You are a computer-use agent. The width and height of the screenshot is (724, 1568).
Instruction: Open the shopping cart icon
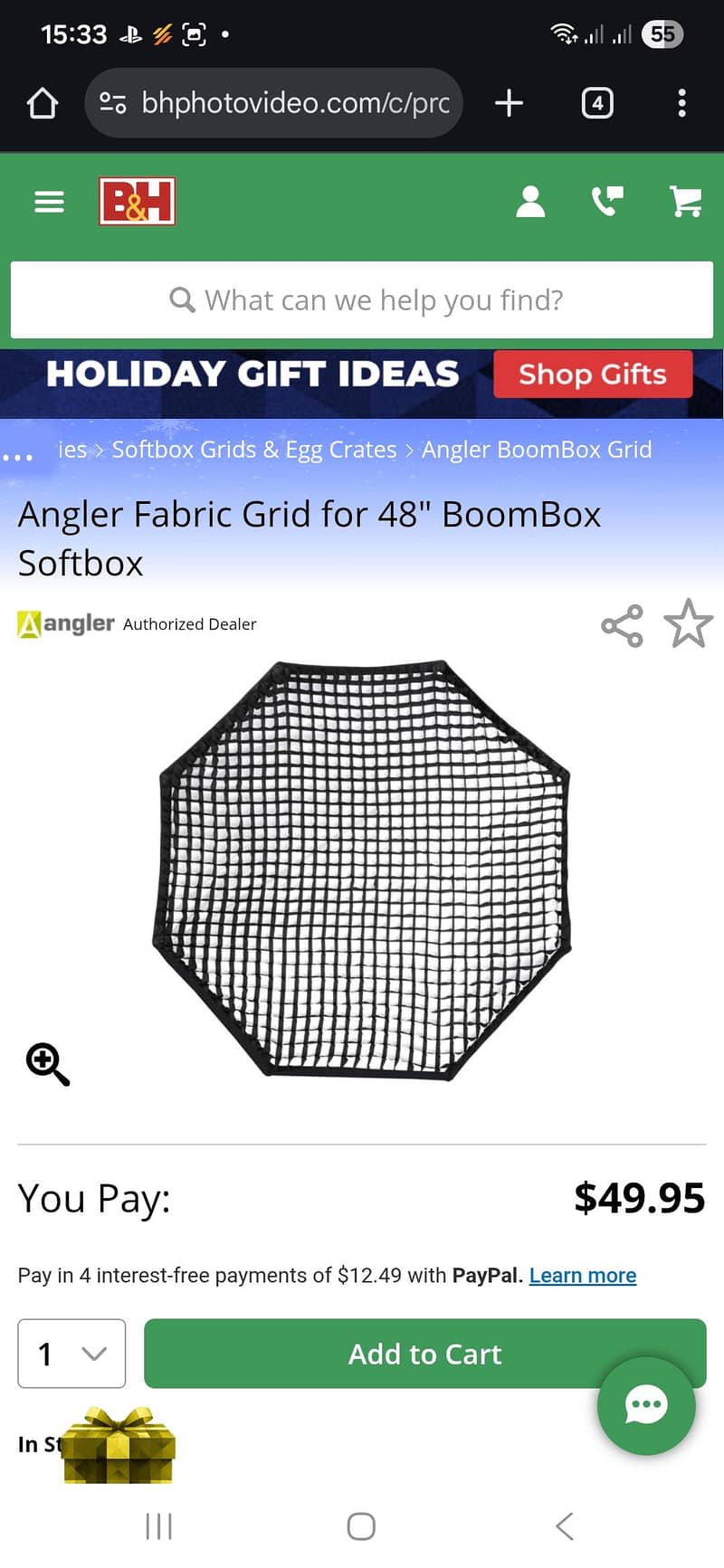(686, 201)
